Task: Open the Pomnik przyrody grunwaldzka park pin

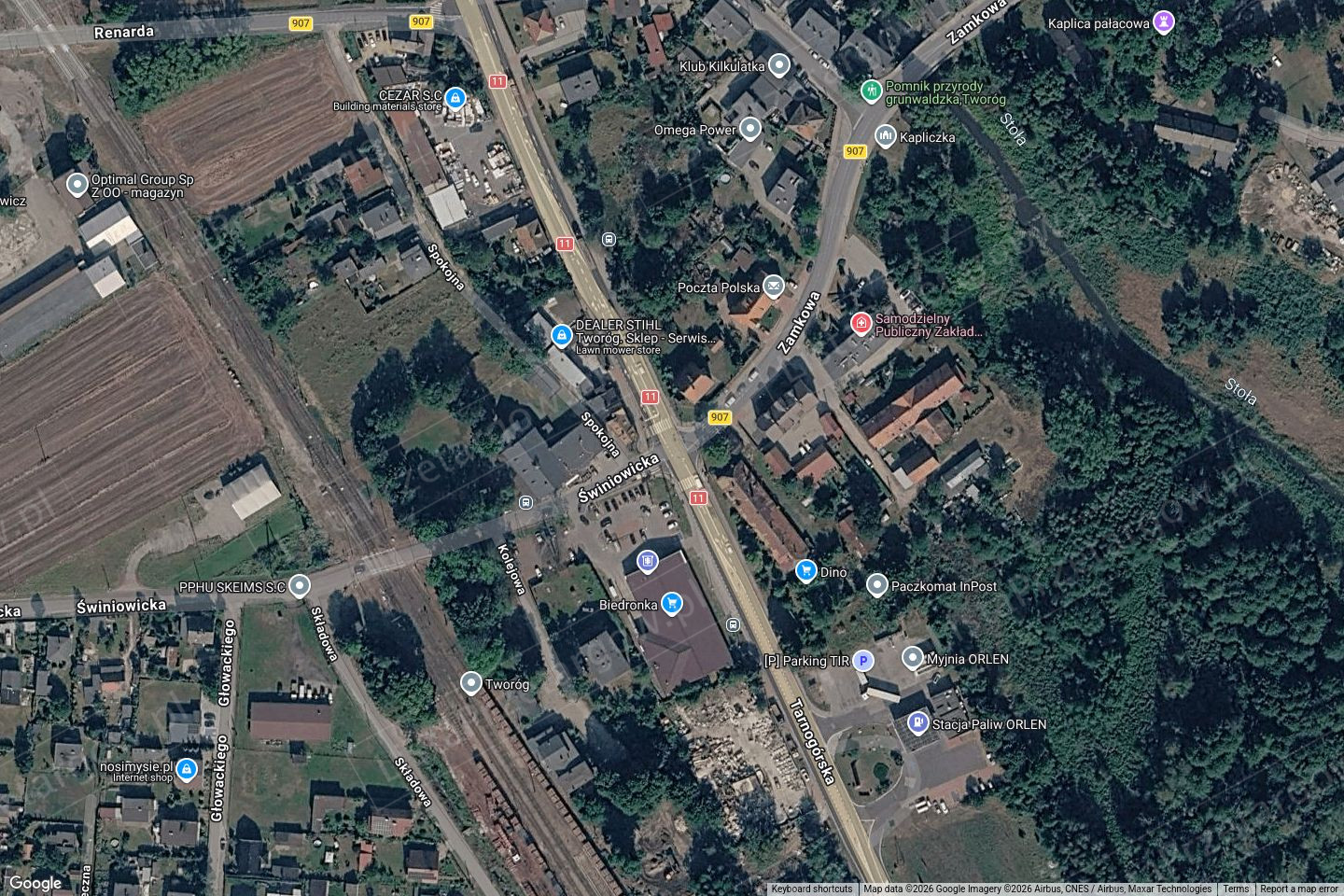Action: tap(870, 91)
